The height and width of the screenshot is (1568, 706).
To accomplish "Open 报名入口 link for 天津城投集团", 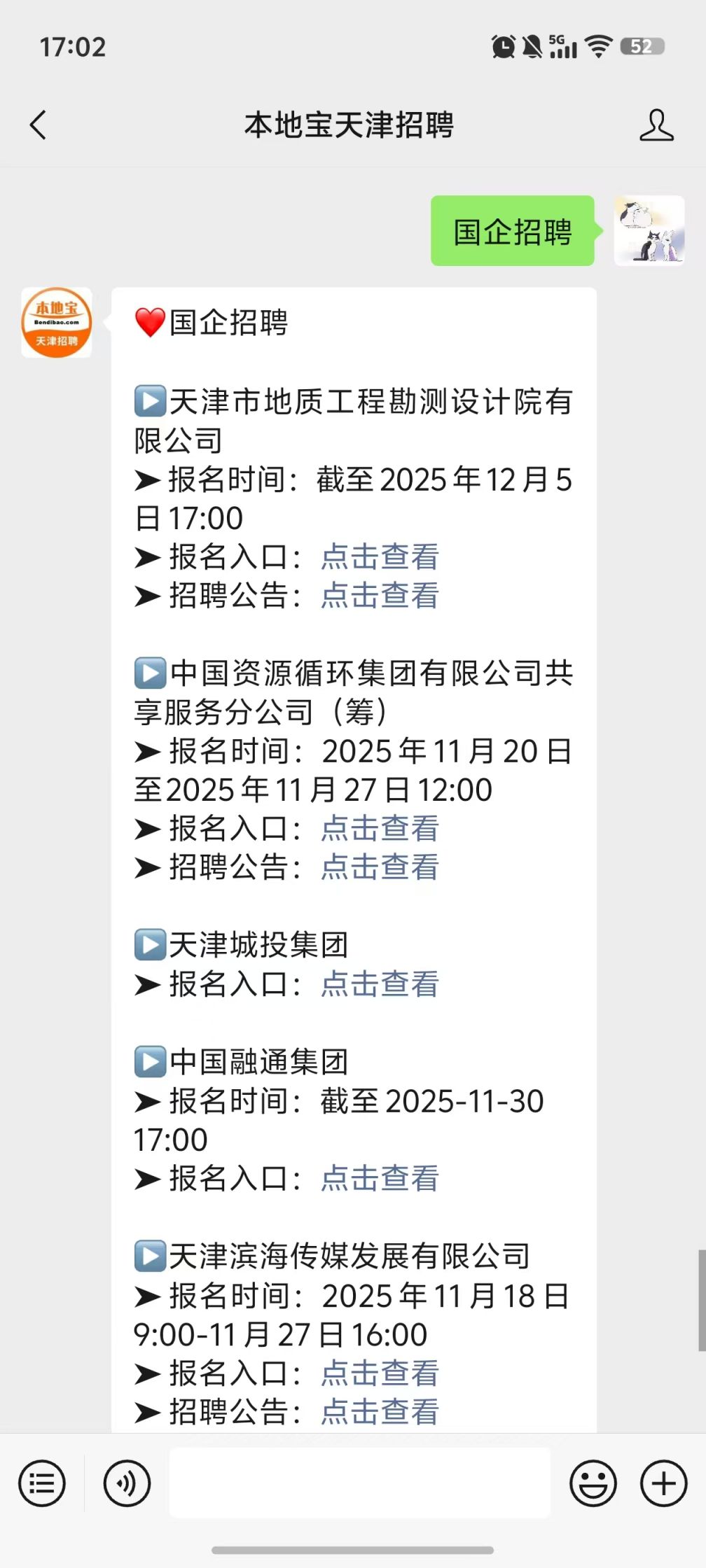I will [380, 984].
